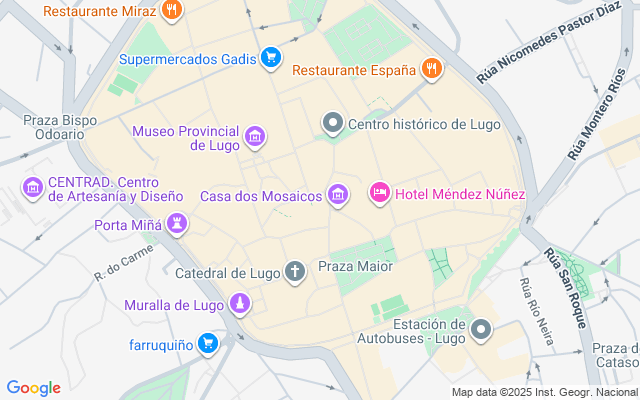Tap the Restaurante España pin
The image size is (640, 400).
pyautogui.click(x=431, y=69)
